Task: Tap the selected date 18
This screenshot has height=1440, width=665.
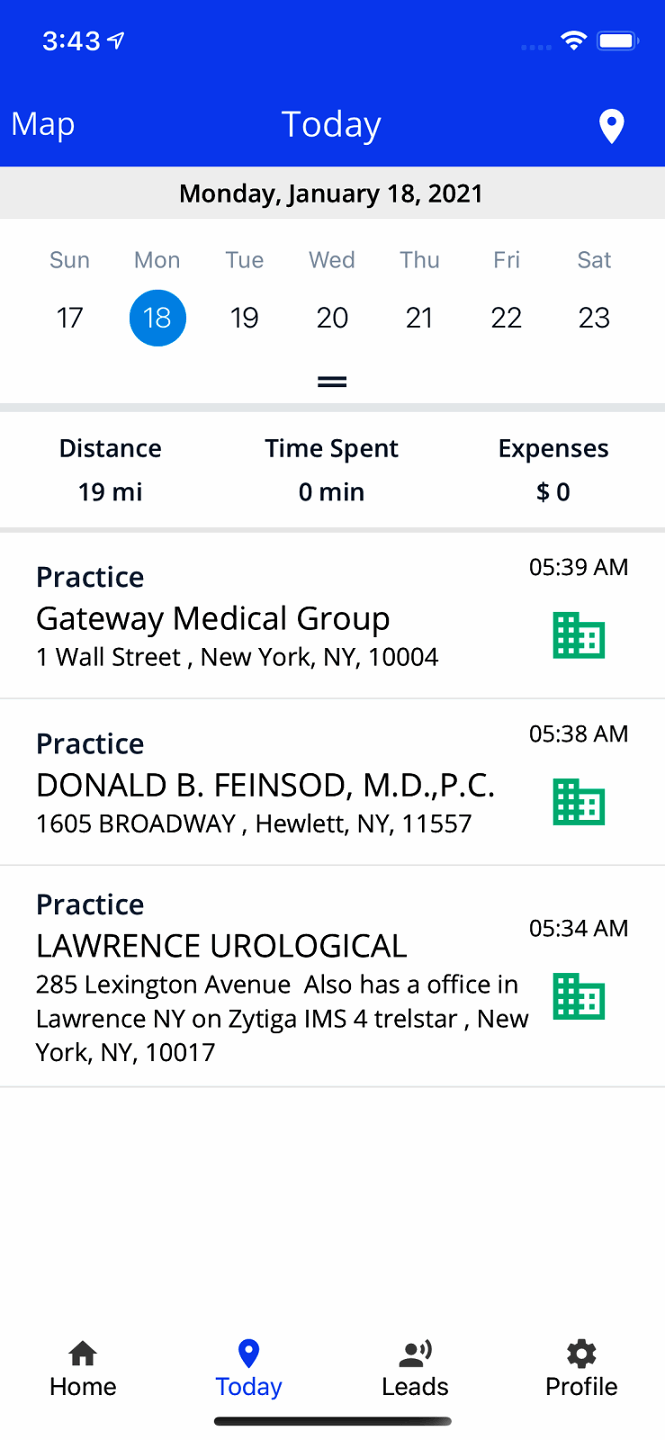Action: tap(157, 318)
